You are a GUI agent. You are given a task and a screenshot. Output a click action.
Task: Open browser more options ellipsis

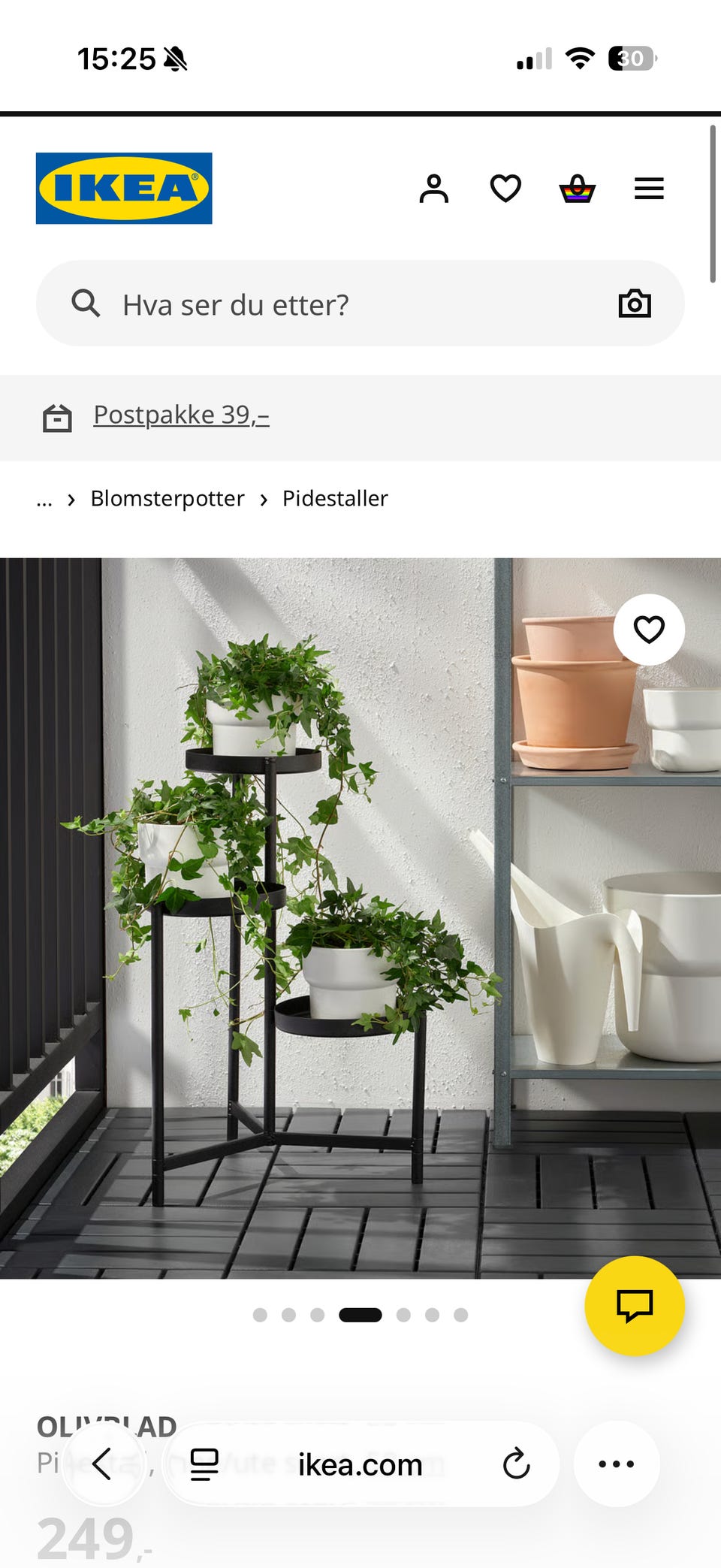[616, 1464]
